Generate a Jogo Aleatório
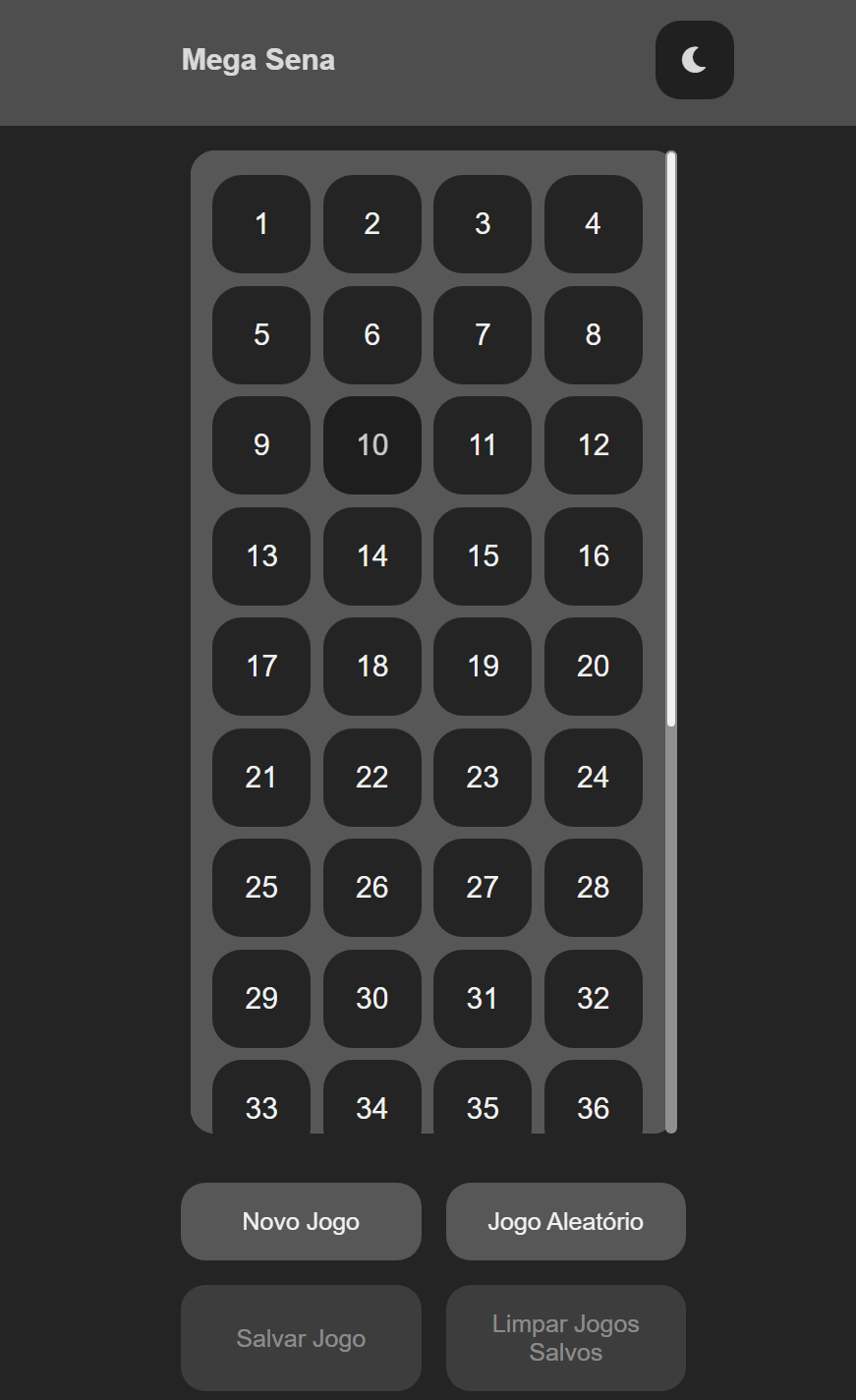 point(566,1221)
